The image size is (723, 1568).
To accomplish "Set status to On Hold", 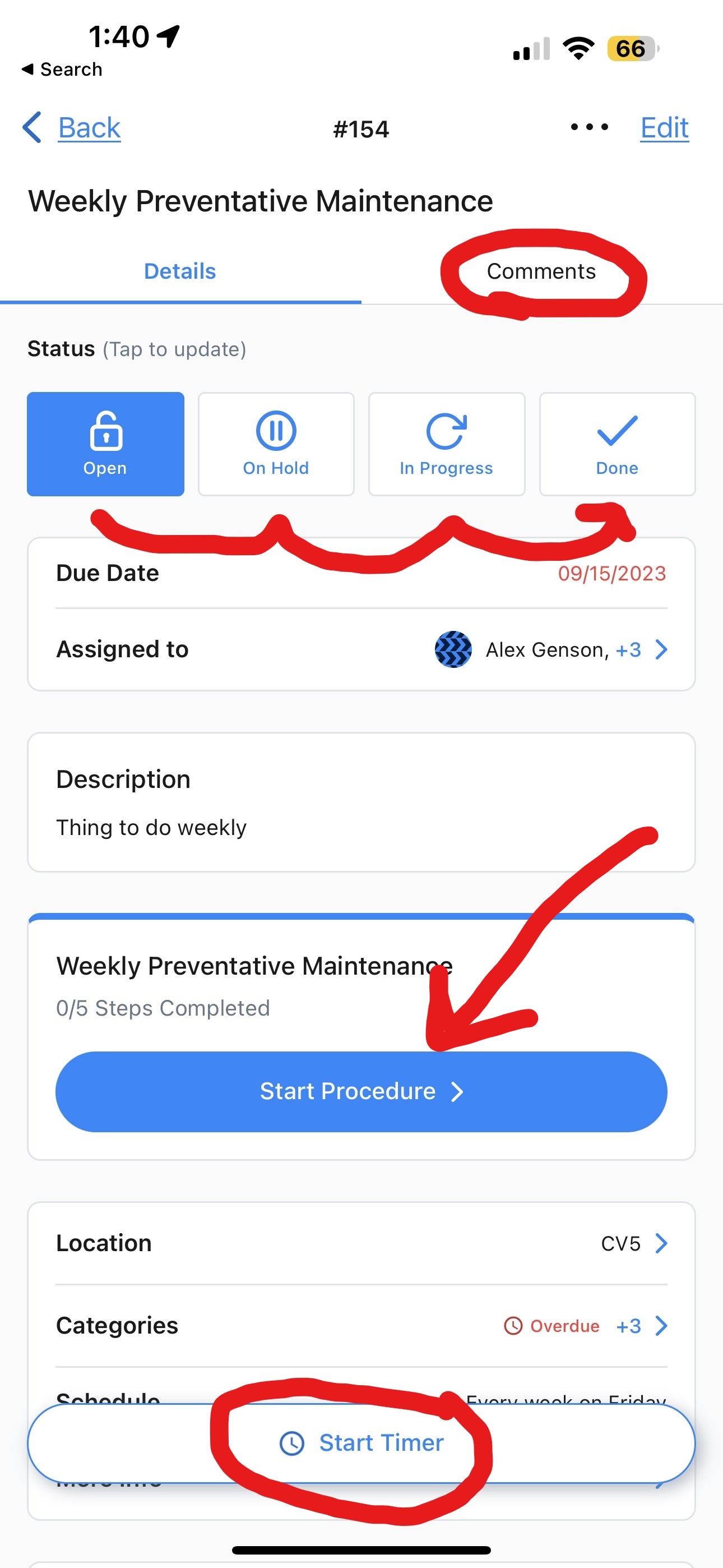I will pos(276,444).
